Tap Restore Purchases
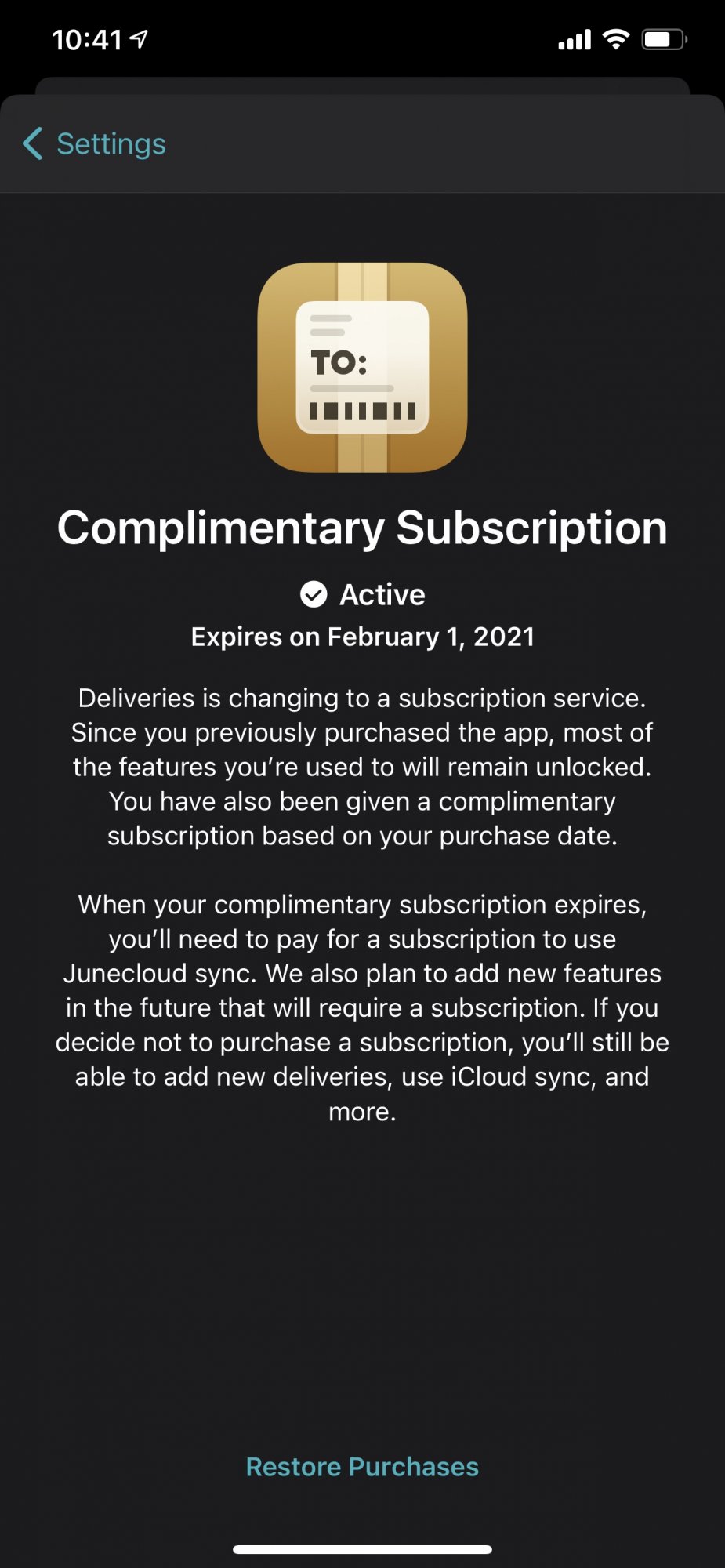Image resolution: width=725 pixels, height=1568 pixels. (362, 1466)
